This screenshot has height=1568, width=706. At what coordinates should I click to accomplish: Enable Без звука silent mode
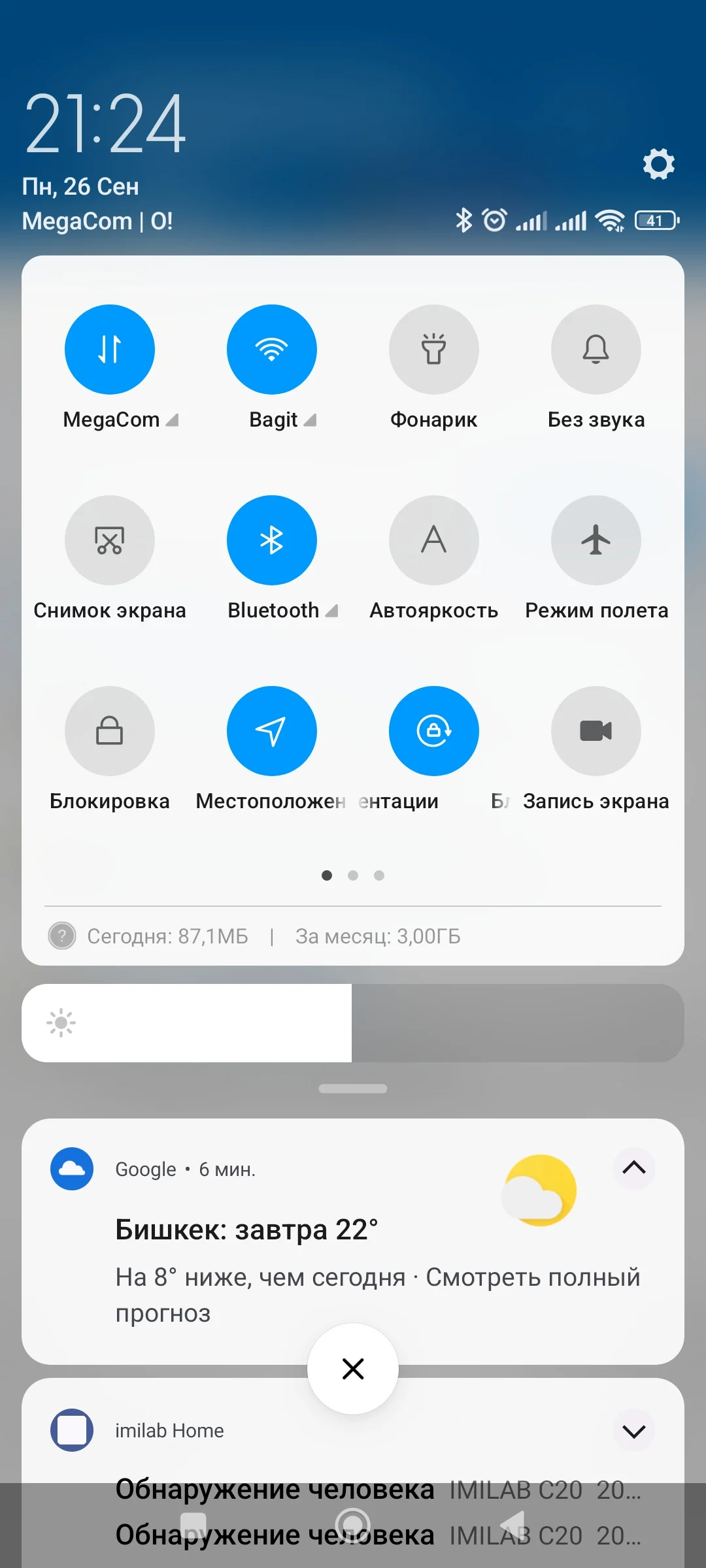pyautogui.click(x=596, y=350)
